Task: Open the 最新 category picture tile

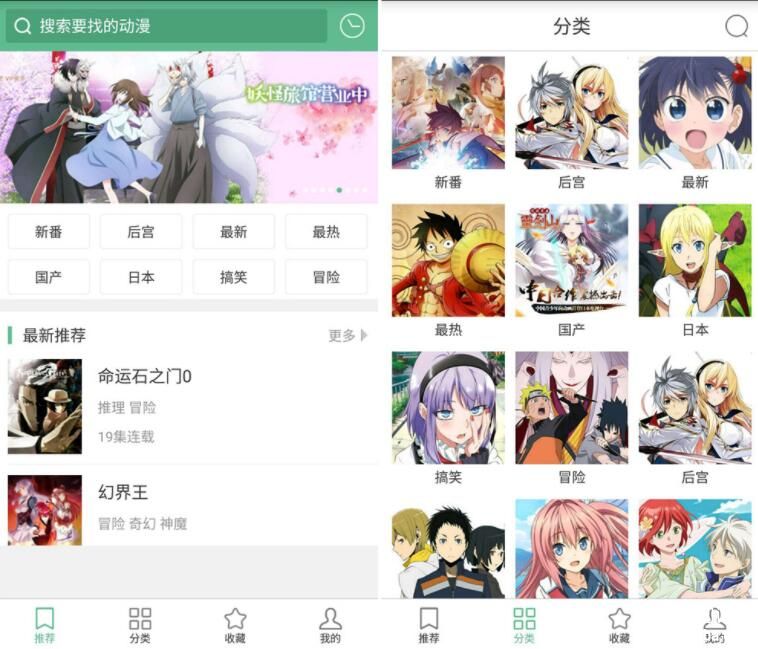Action: pos(694,112)
